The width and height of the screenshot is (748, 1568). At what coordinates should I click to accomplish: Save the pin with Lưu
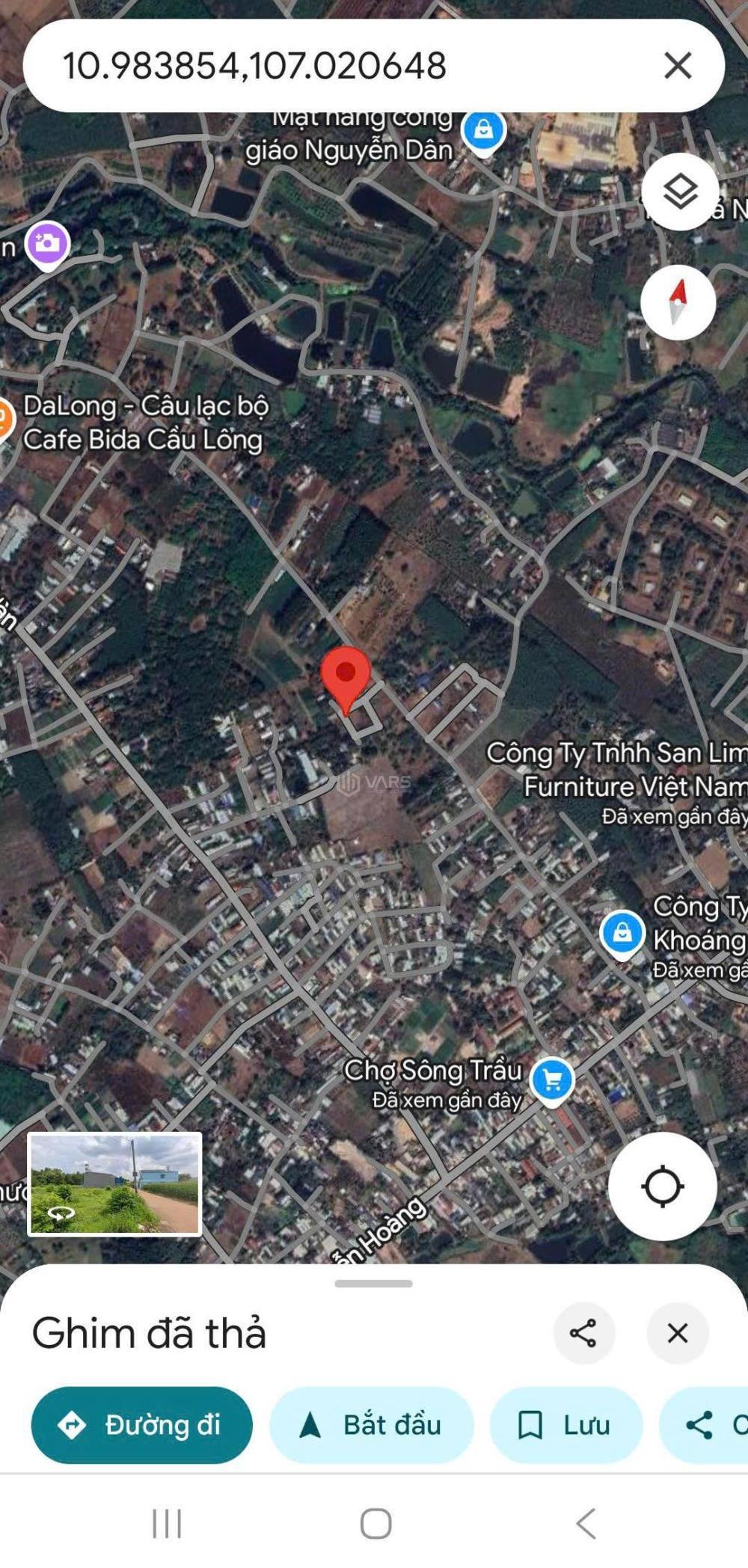(565, 1425)
